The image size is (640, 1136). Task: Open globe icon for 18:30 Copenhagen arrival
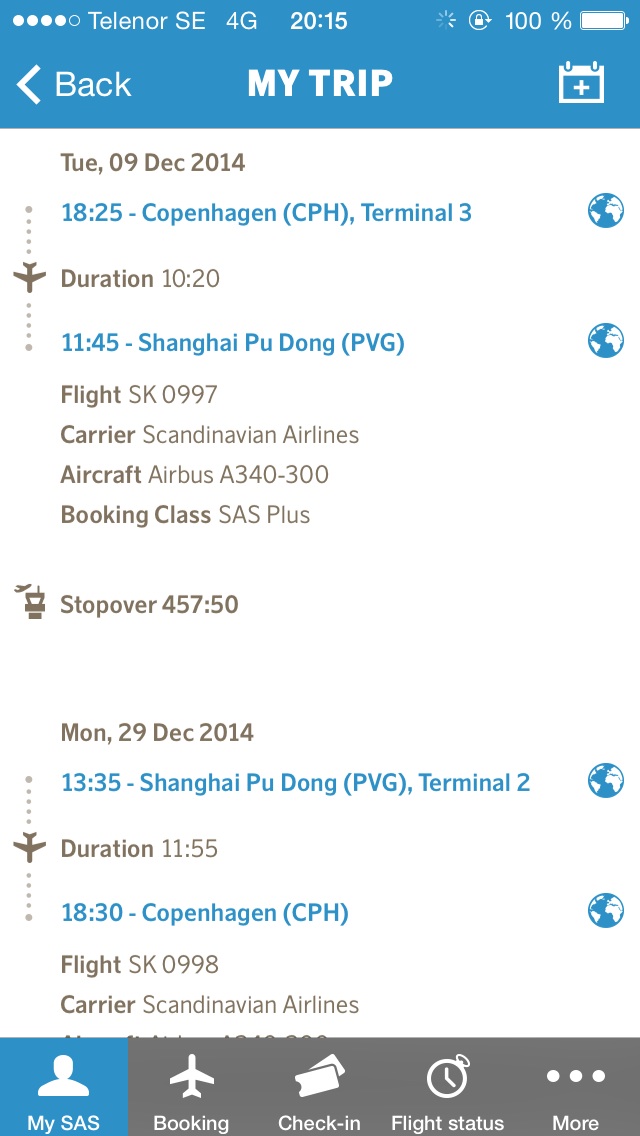coord(605,911)
